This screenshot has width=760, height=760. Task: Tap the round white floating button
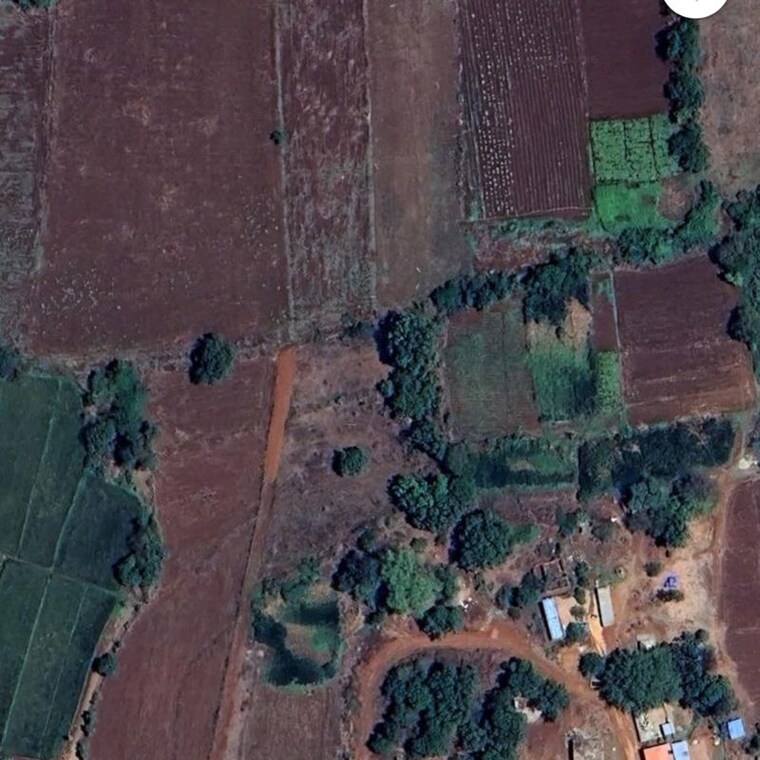[x=696, y=4]
